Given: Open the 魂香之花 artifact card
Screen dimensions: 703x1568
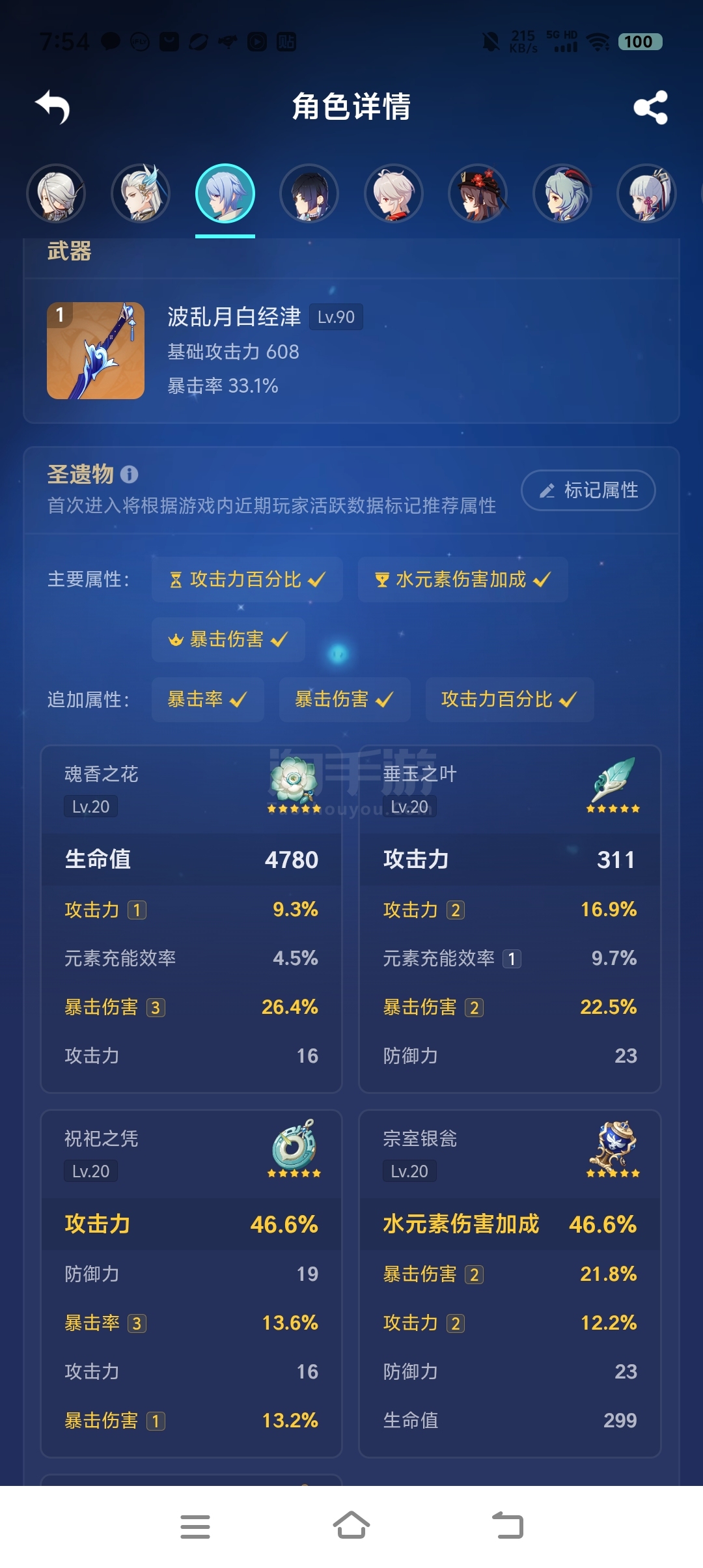Looking at the screenshot, I should tap(191, 918).
